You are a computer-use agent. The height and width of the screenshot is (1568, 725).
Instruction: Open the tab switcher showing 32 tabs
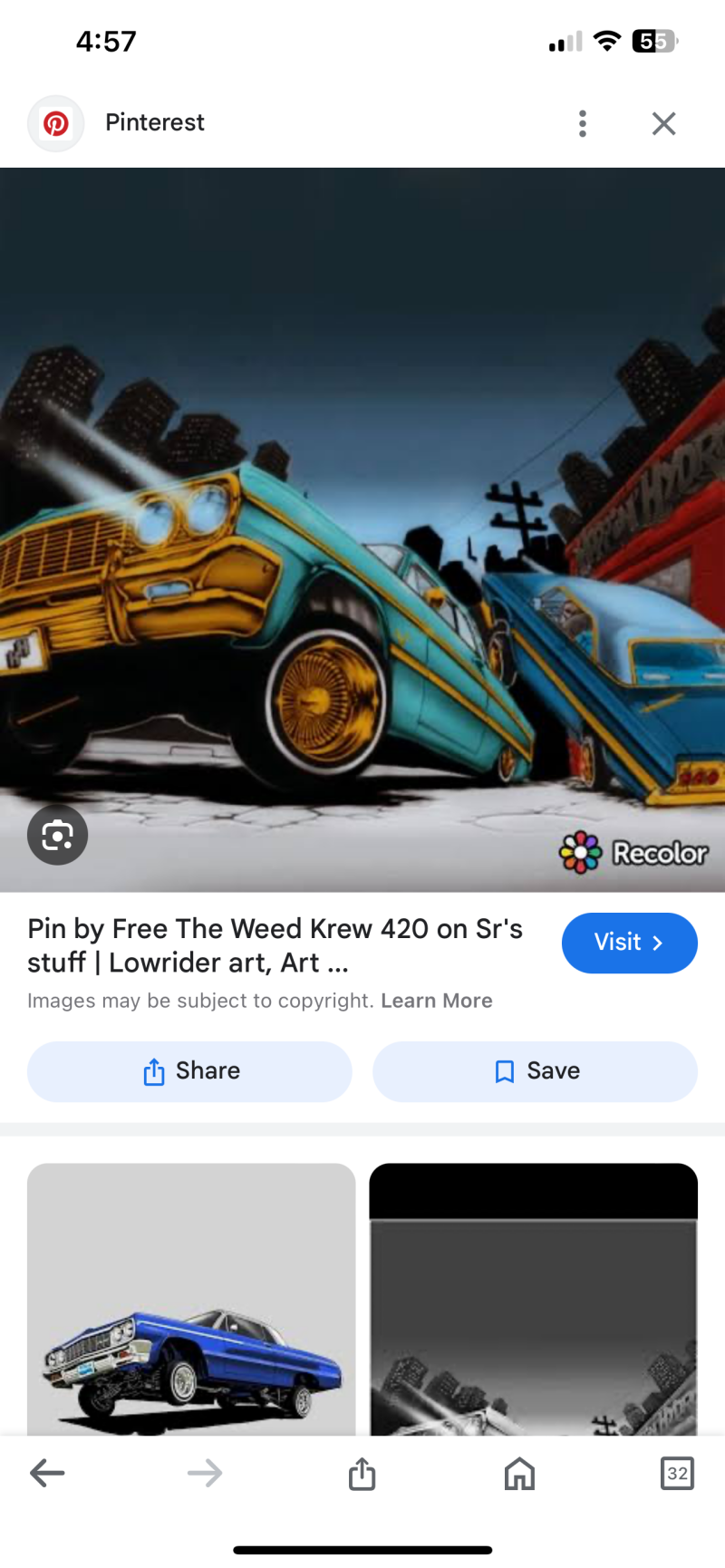click(677, 1473)
